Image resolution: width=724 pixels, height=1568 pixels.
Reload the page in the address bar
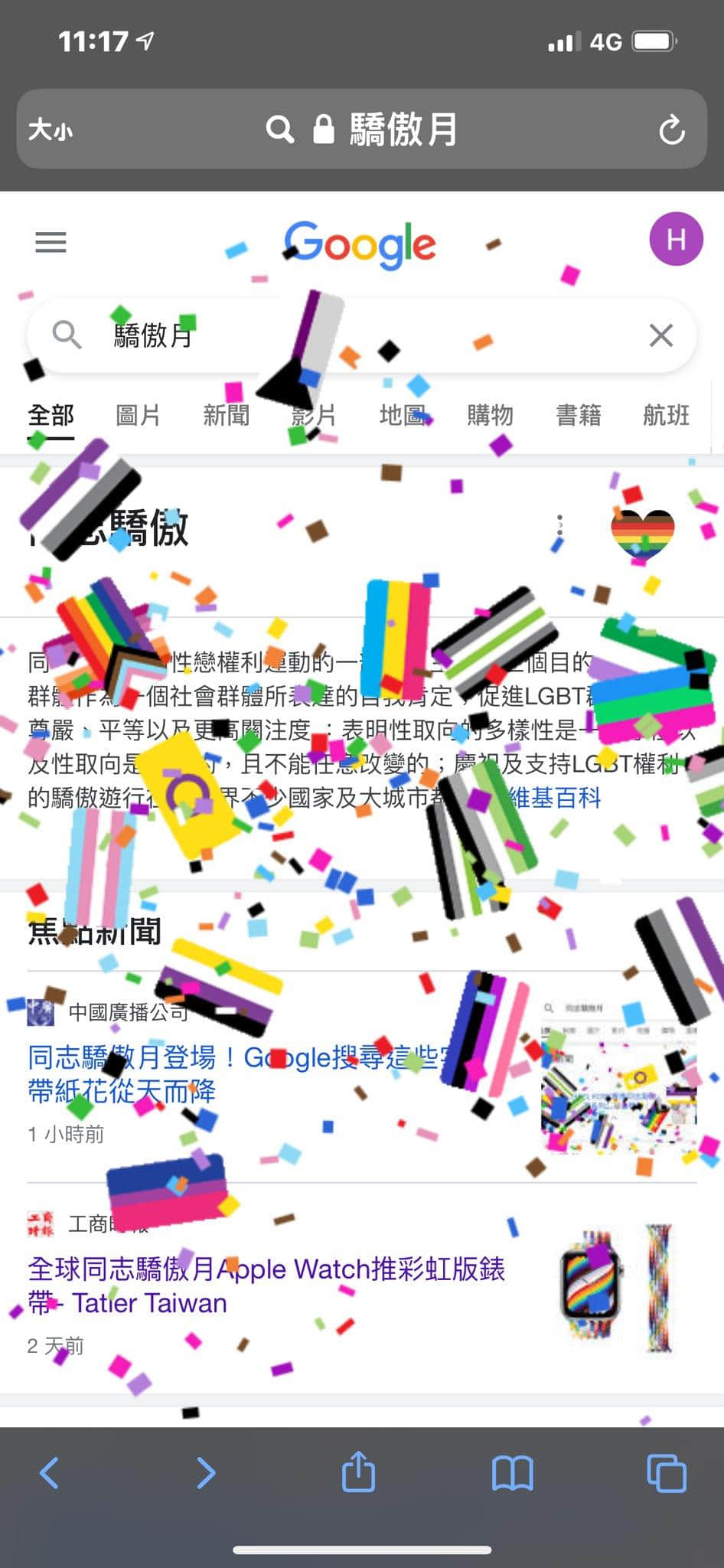click(x=671, y=129)
